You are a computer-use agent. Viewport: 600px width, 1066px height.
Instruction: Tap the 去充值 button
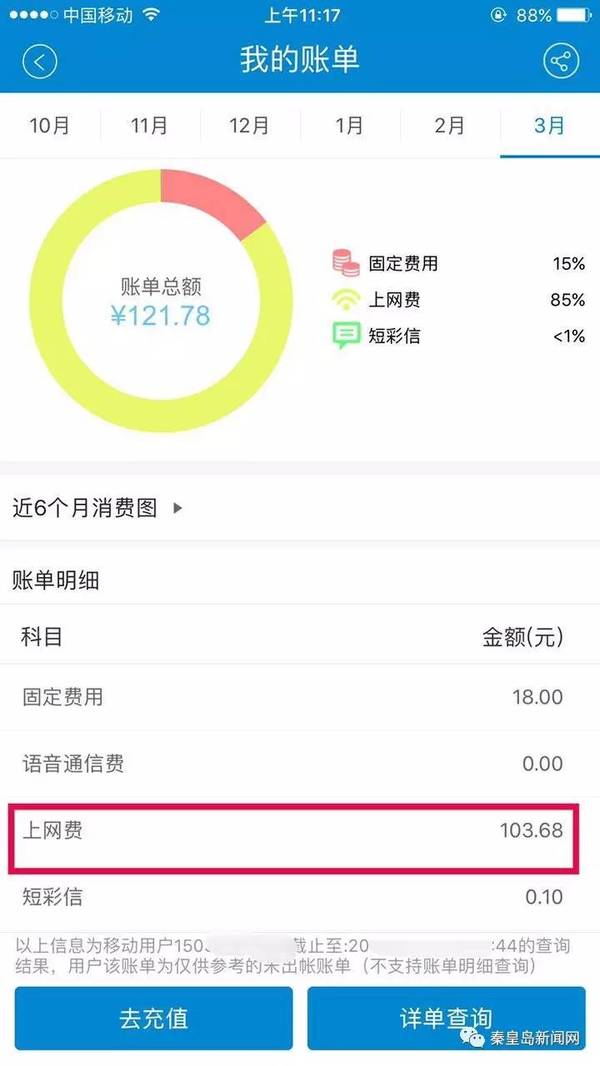pyautogui.click(x=153, y=1018)
